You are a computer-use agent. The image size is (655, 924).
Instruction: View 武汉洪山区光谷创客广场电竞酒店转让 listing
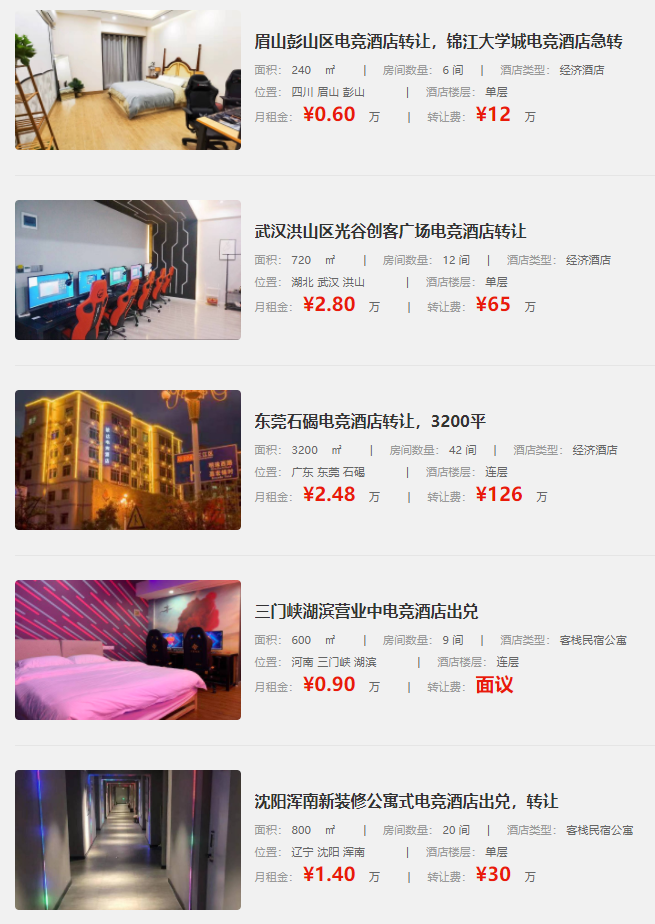[x=390, y=232]
